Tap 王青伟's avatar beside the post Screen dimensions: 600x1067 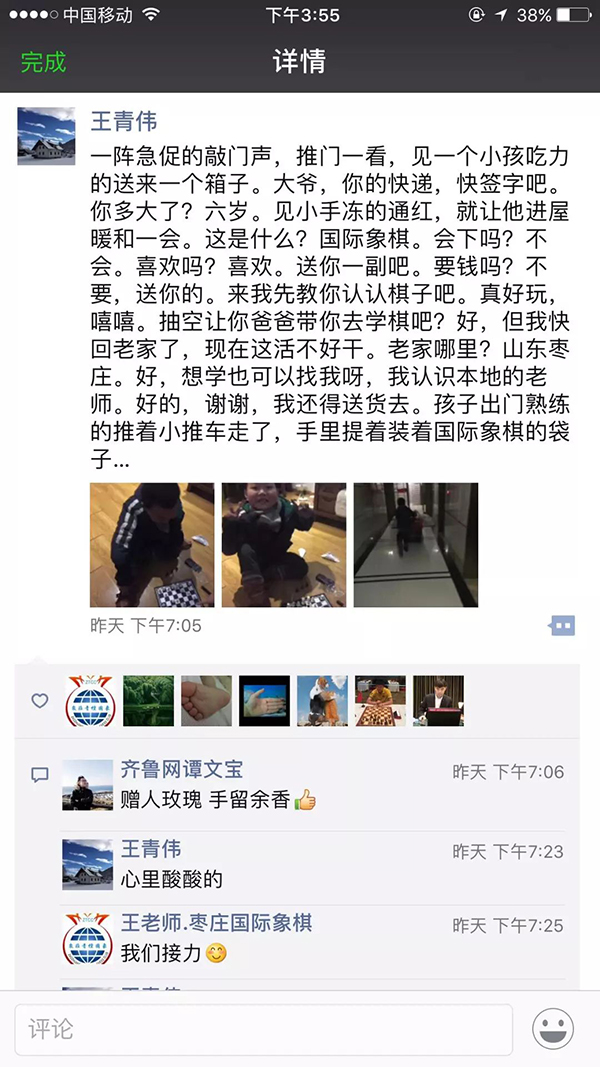click(x=46, y=137)
